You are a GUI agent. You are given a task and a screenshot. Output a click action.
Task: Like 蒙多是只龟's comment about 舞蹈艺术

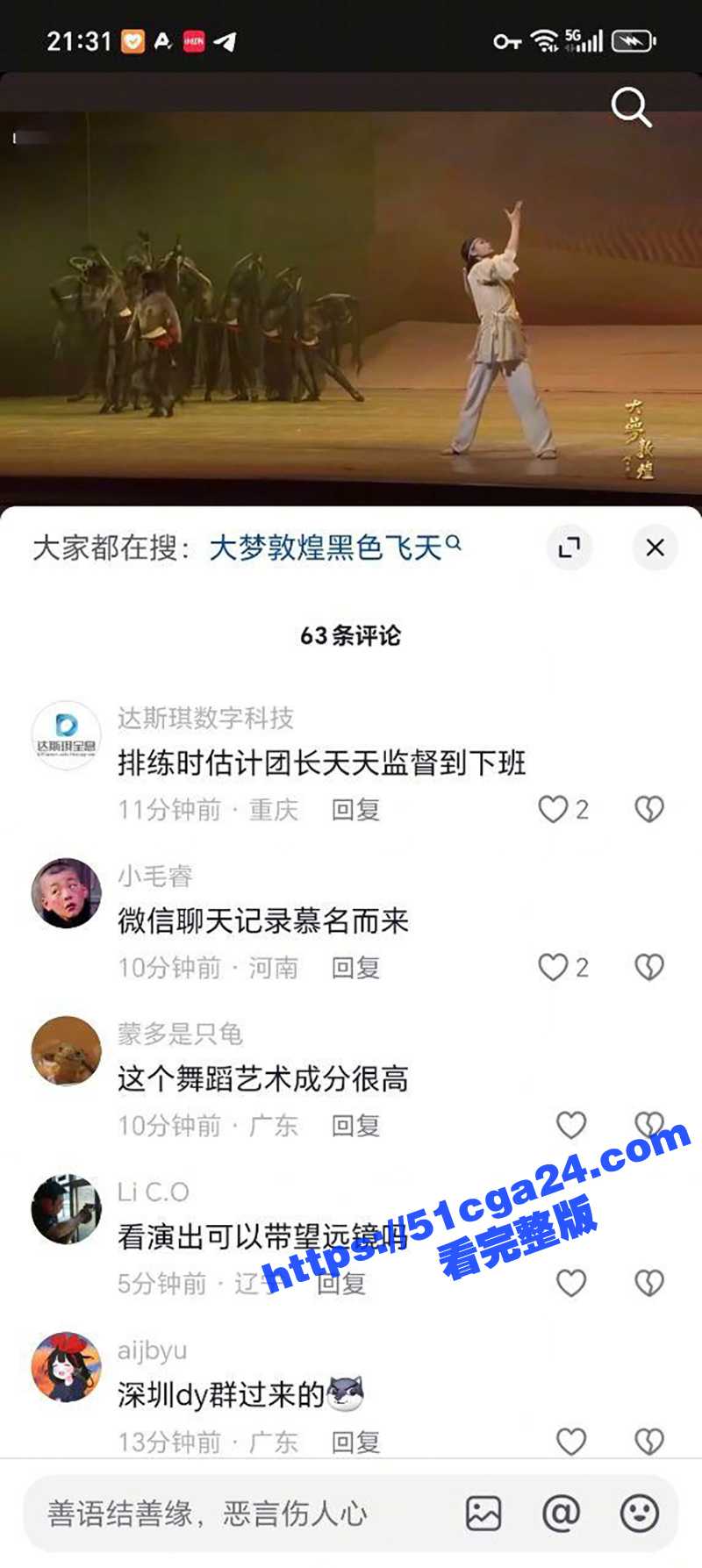(x=571, y=1125)
